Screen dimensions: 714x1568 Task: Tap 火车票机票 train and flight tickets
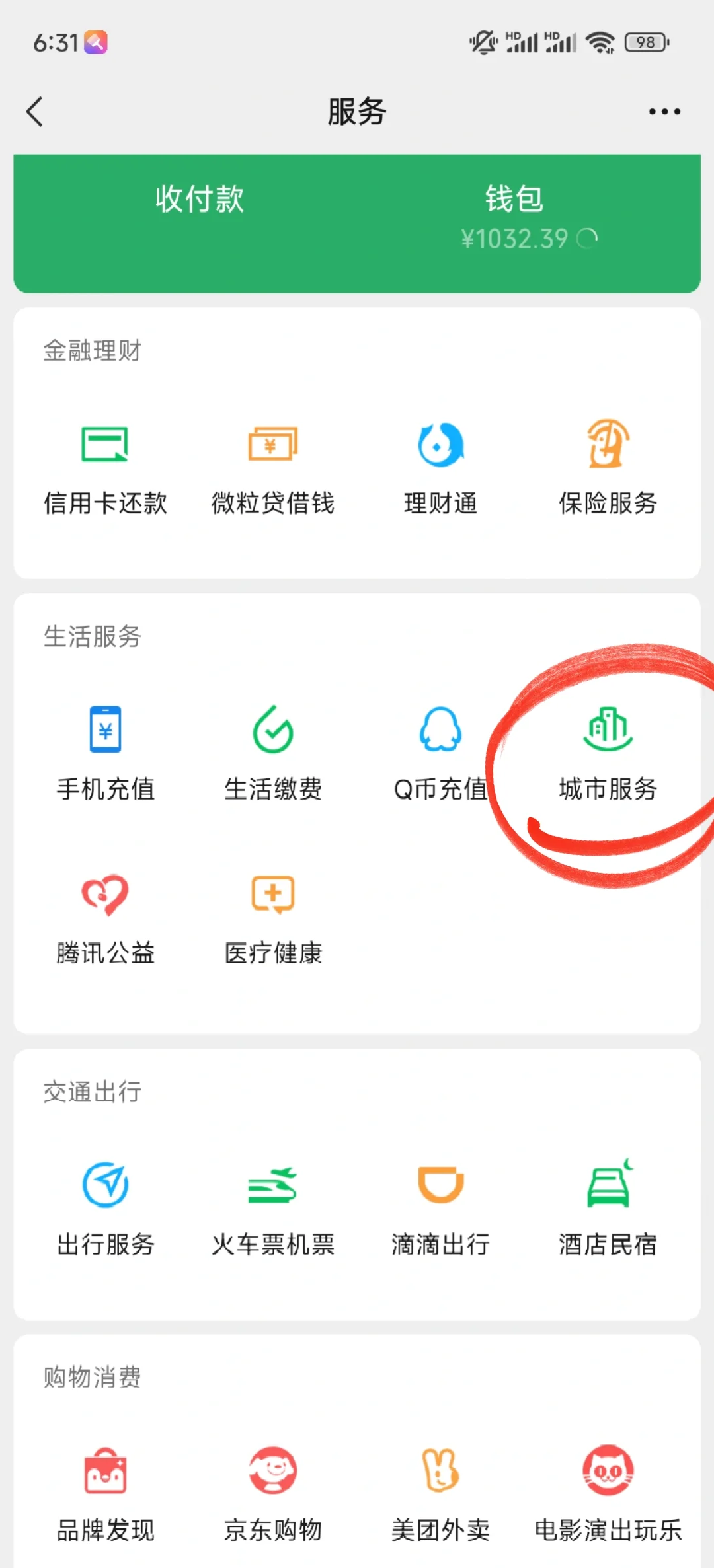click(273, 1209)
